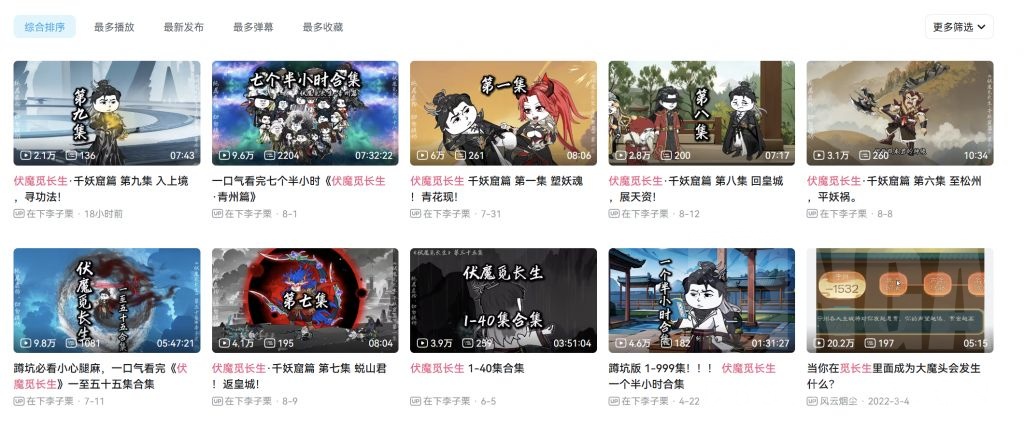Expand the 更多筛选 dropdown
This screenshot has width=1024, height=435.
pos(959,27)
